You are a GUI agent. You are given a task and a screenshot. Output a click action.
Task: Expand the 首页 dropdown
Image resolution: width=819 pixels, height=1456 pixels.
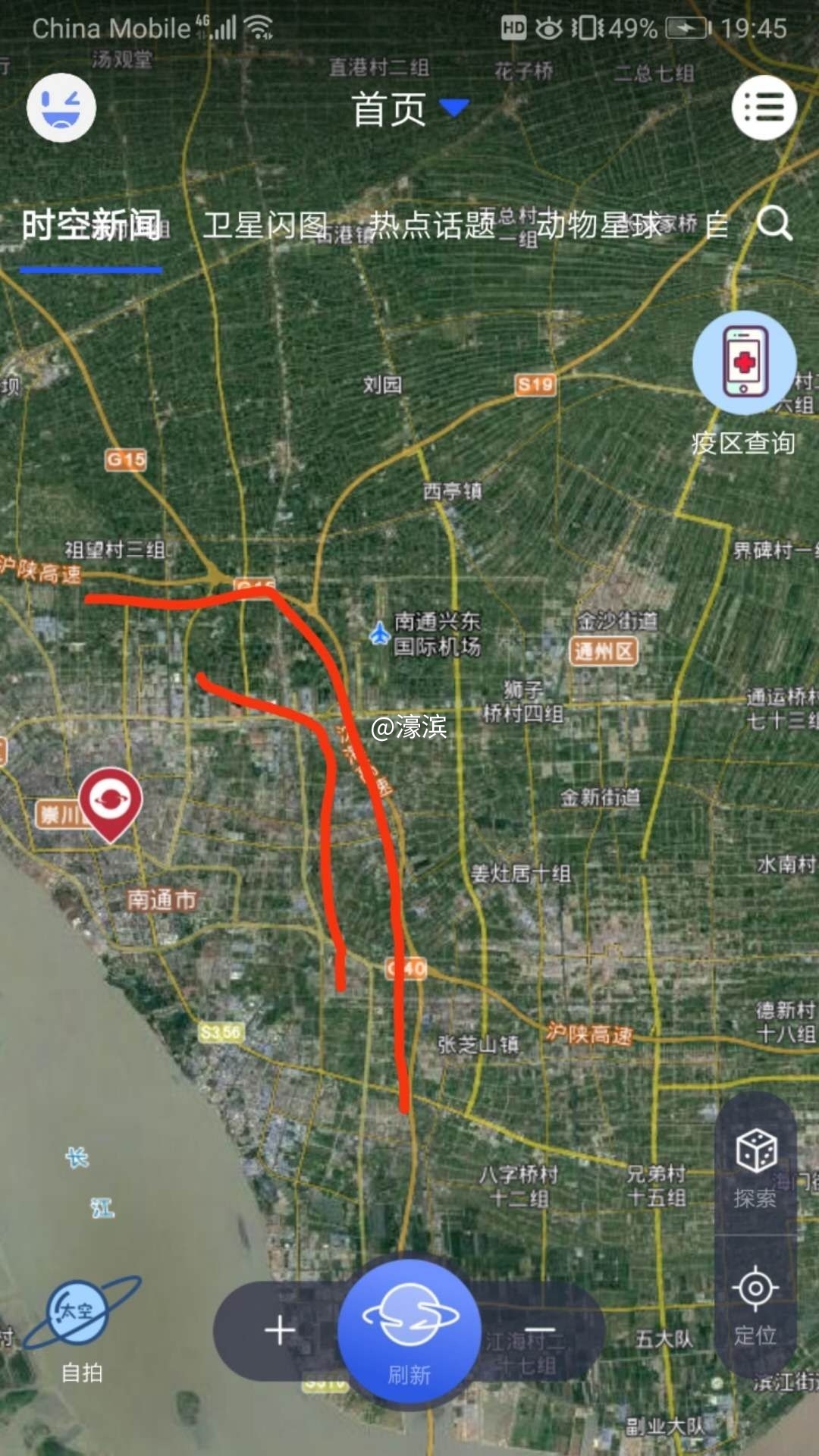point(409,109)
